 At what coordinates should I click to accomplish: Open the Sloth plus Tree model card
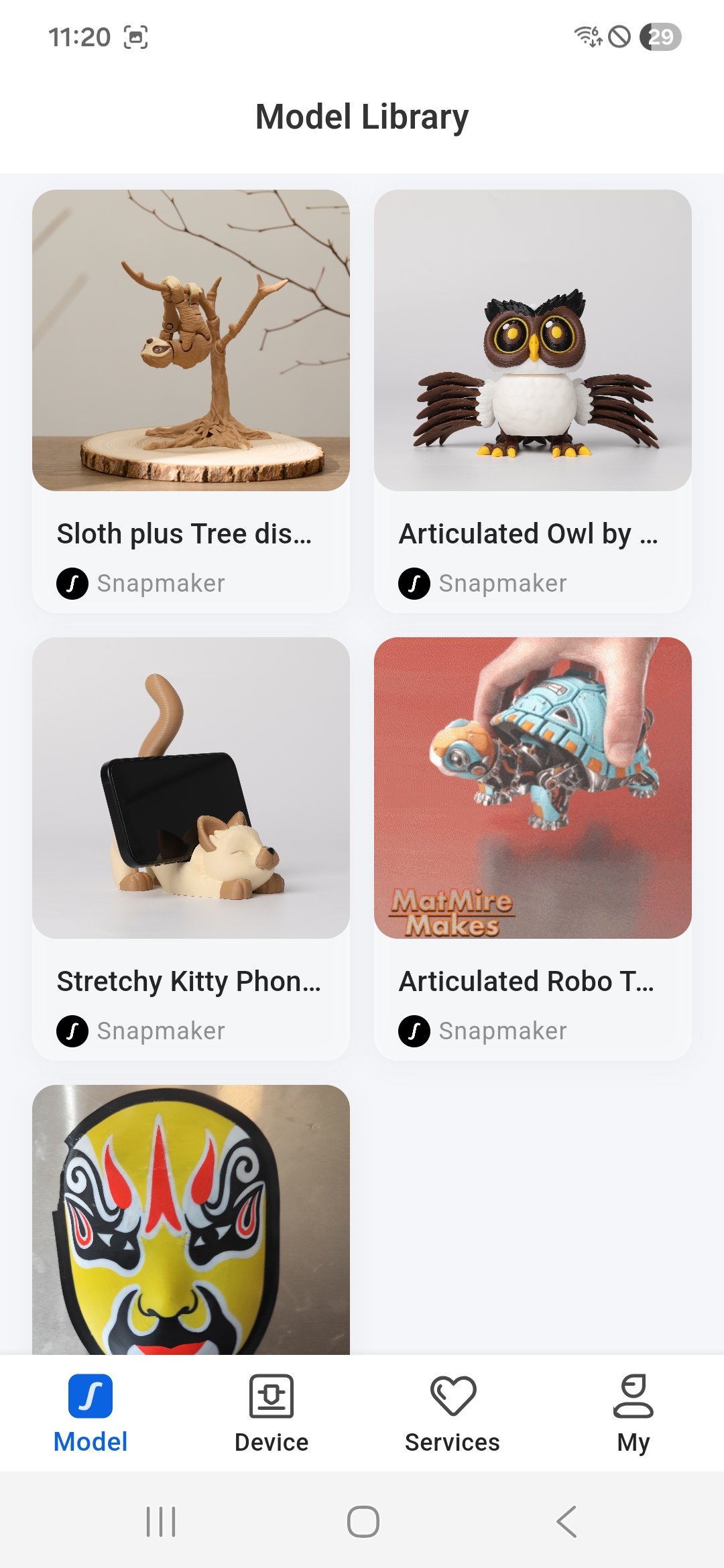coord(191,401)
